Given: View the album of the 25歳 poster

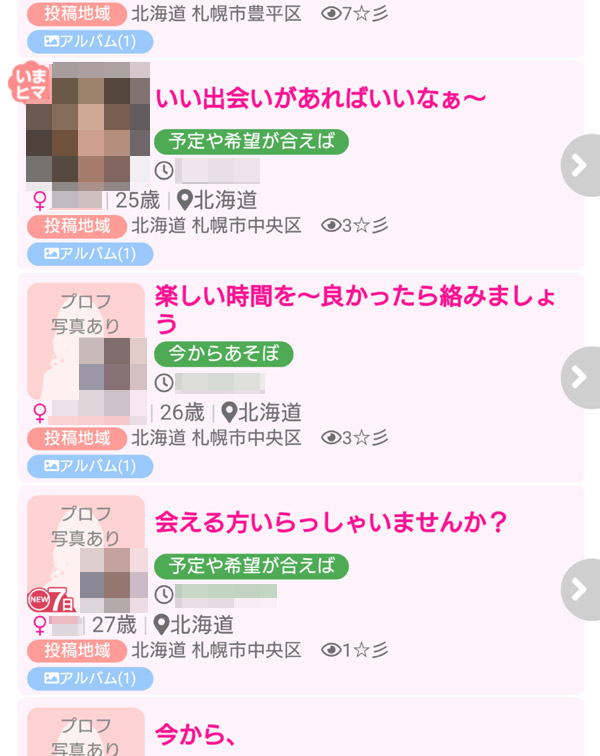Looking at the screenshot, I should (90, 254).
